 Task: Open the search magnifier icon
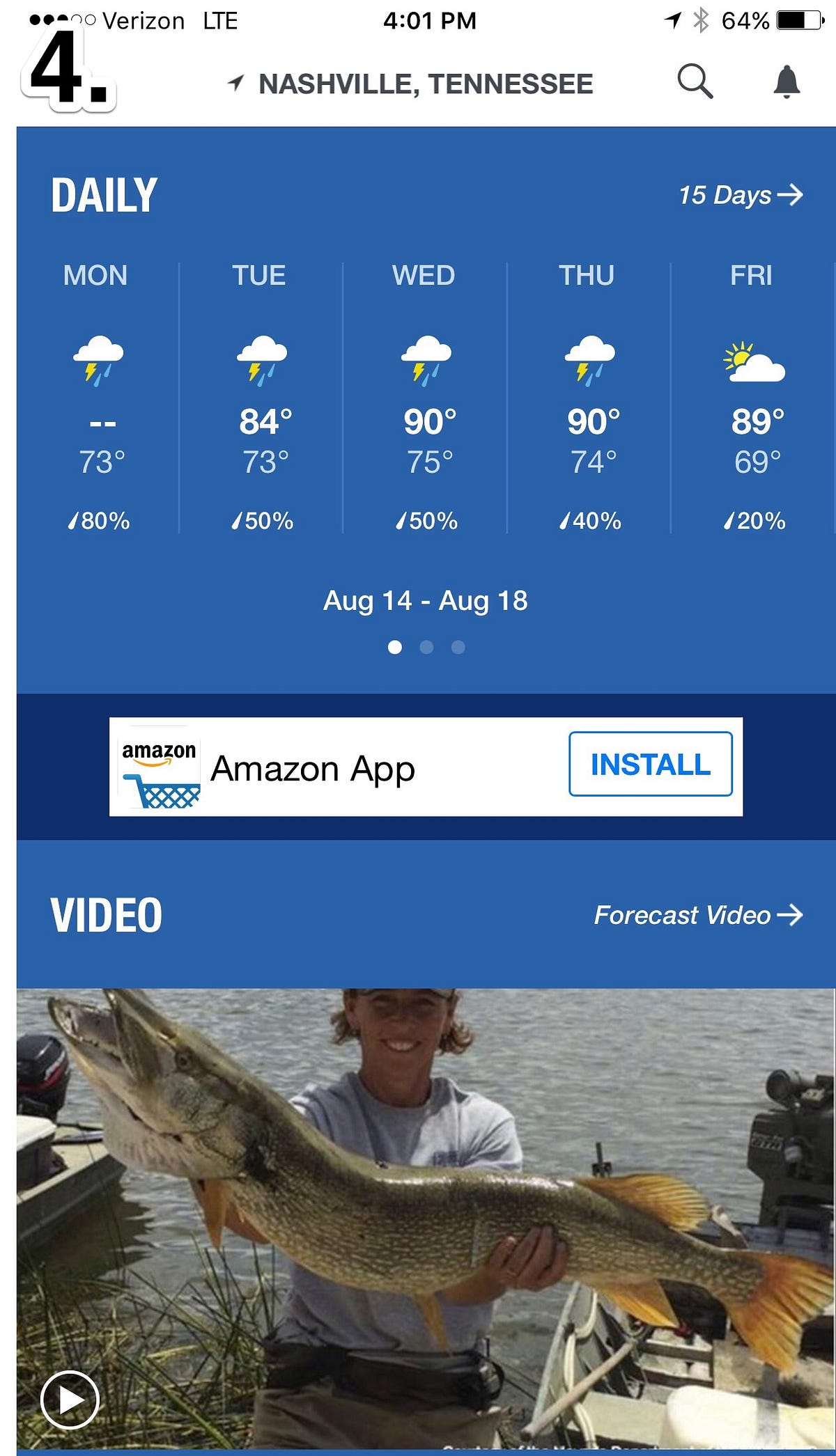695,81
